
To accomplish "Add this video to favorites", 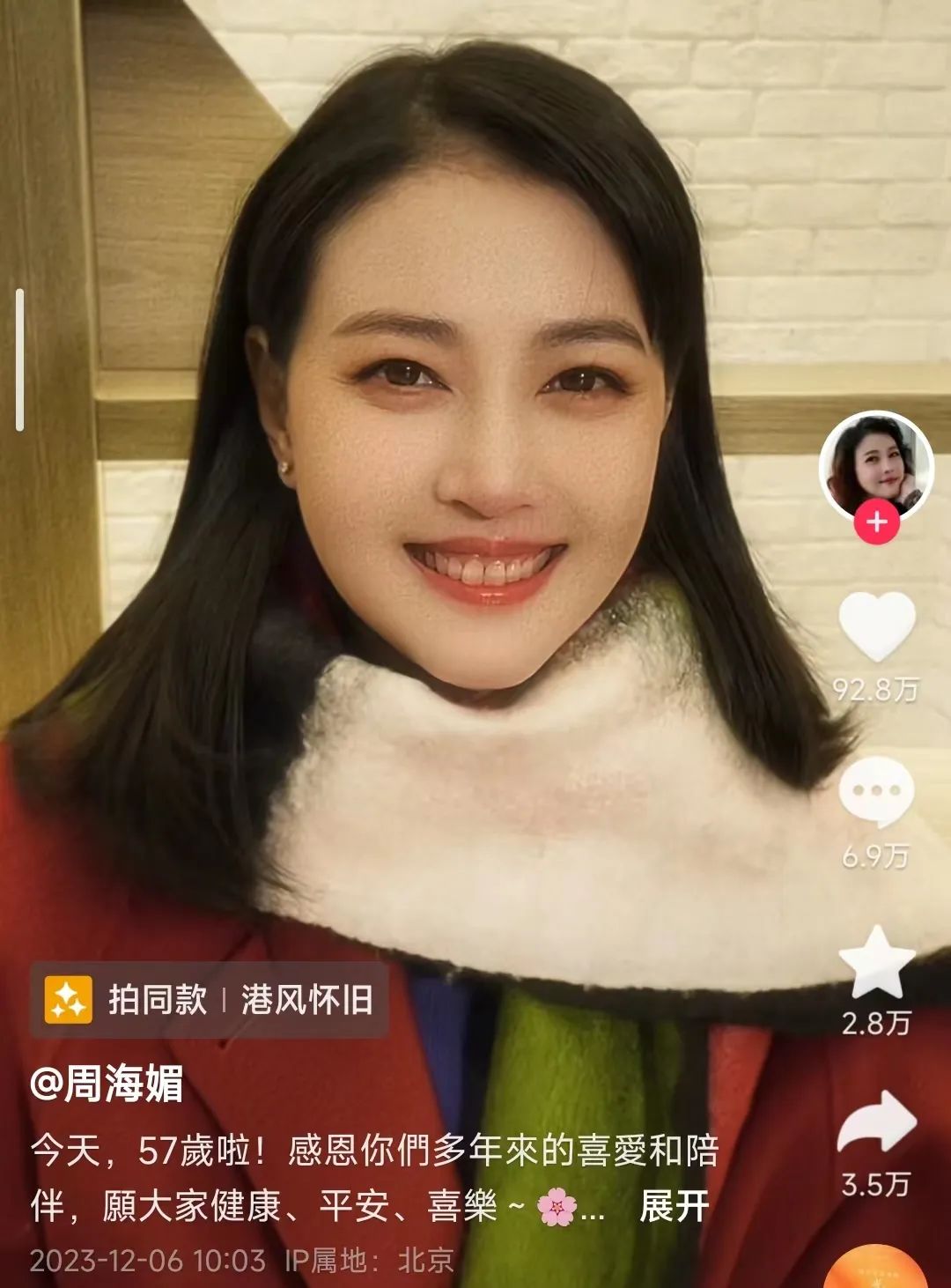I will pyautogui.click(x=875, y=962).
